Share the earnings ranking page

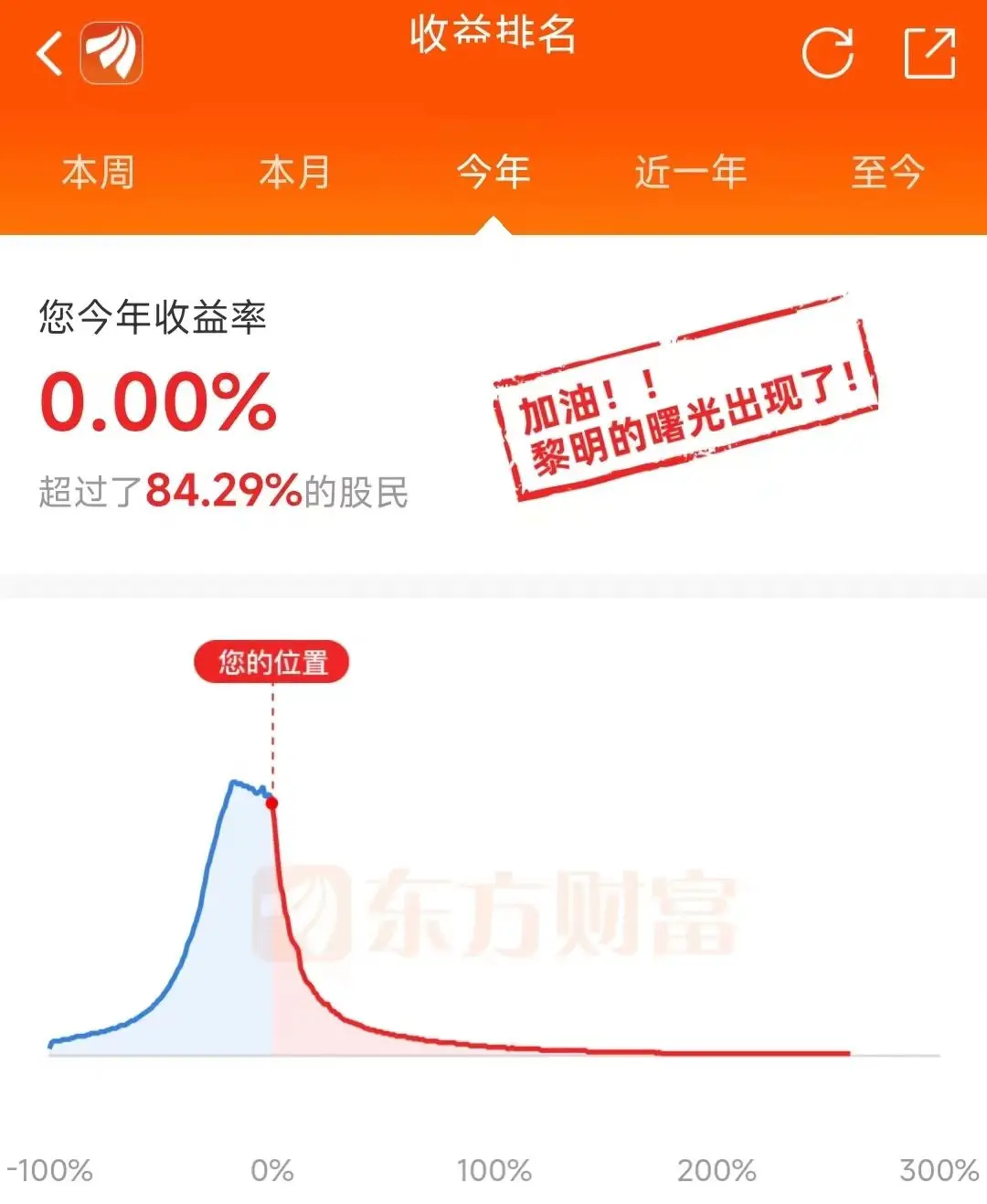tap(929, 54)
